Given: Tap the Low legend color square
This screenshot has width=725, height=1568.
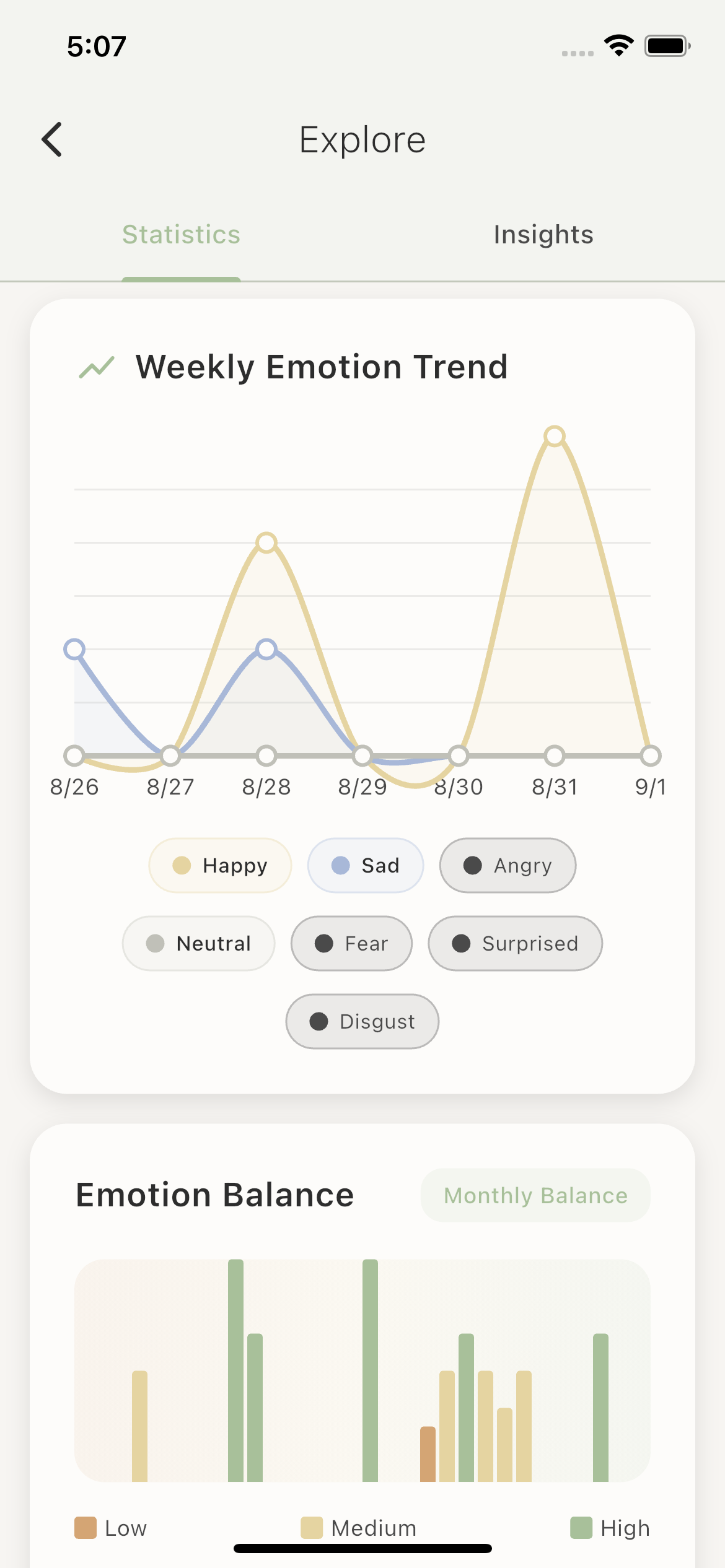Looking at the screenshot, I should point(84,1528).
